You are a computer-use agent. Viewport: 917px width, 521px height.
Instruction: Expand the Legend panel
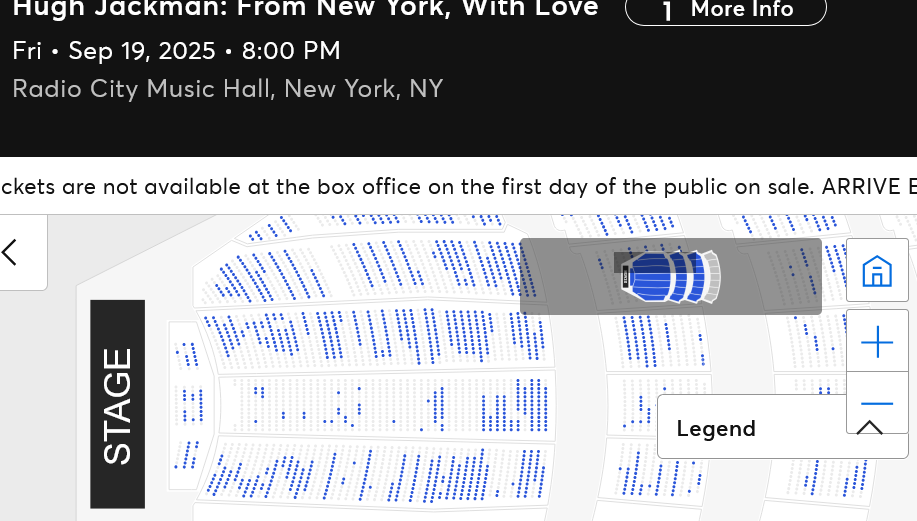(x=868, y=428)
